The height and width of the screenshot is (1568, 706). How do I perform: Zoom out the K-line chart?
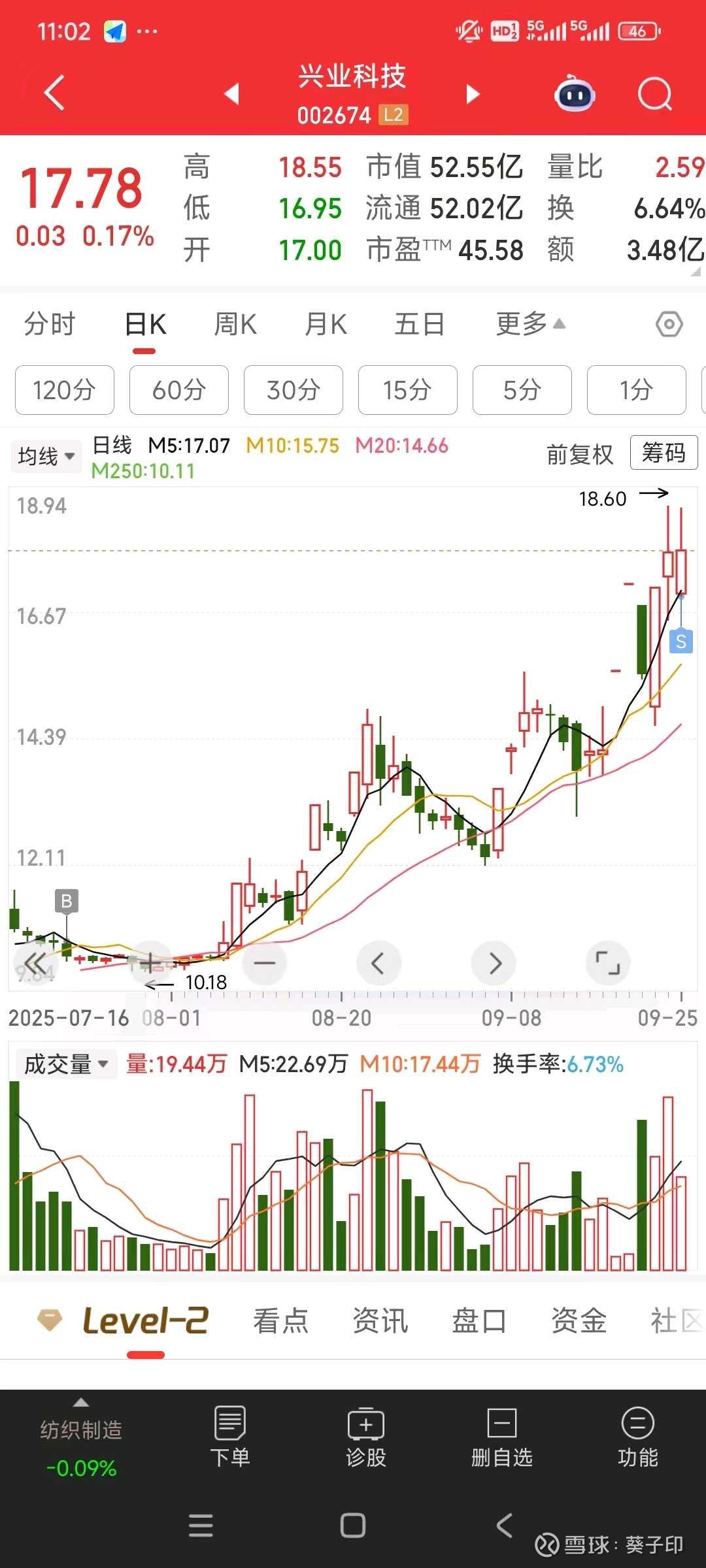264,963
